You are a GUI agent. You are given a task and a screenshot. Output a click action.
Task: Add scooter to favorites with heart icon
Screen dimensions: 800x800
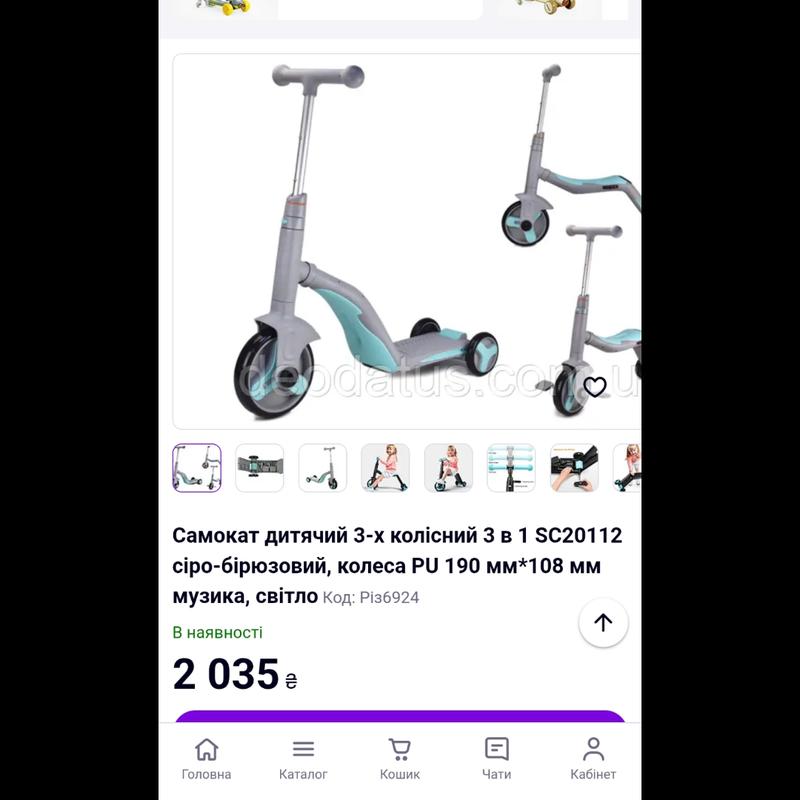(x=595, y=386)
